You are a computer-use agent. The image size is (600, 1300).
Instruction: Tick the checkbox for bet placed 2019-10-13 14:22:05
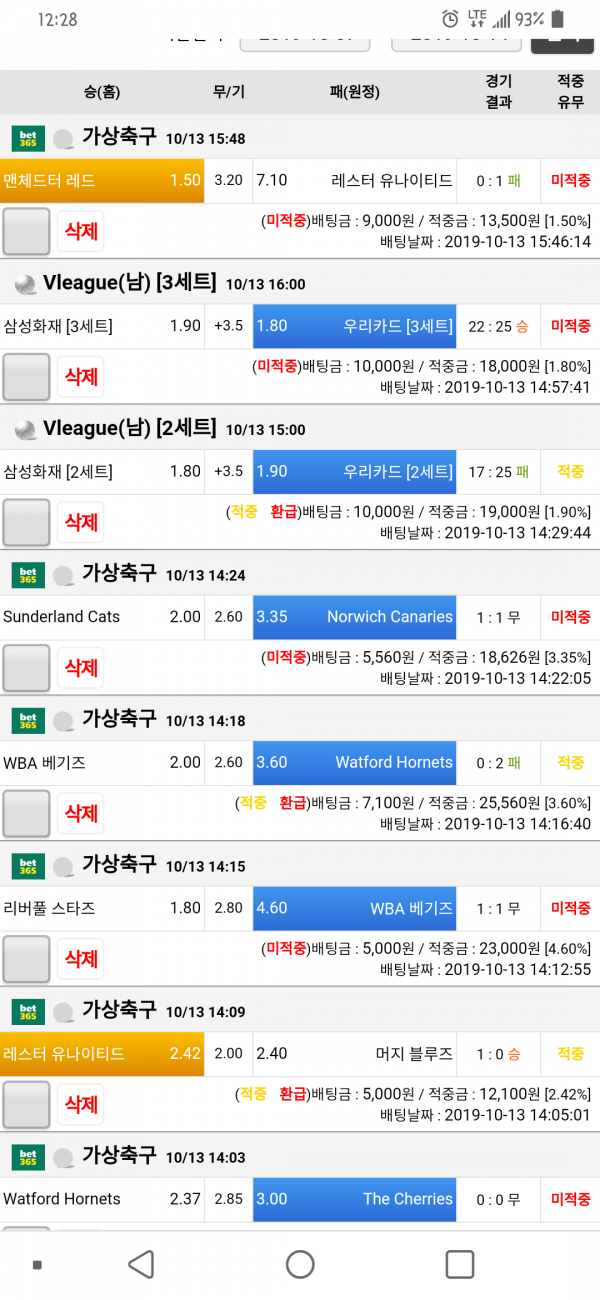[x=26, y=668]
